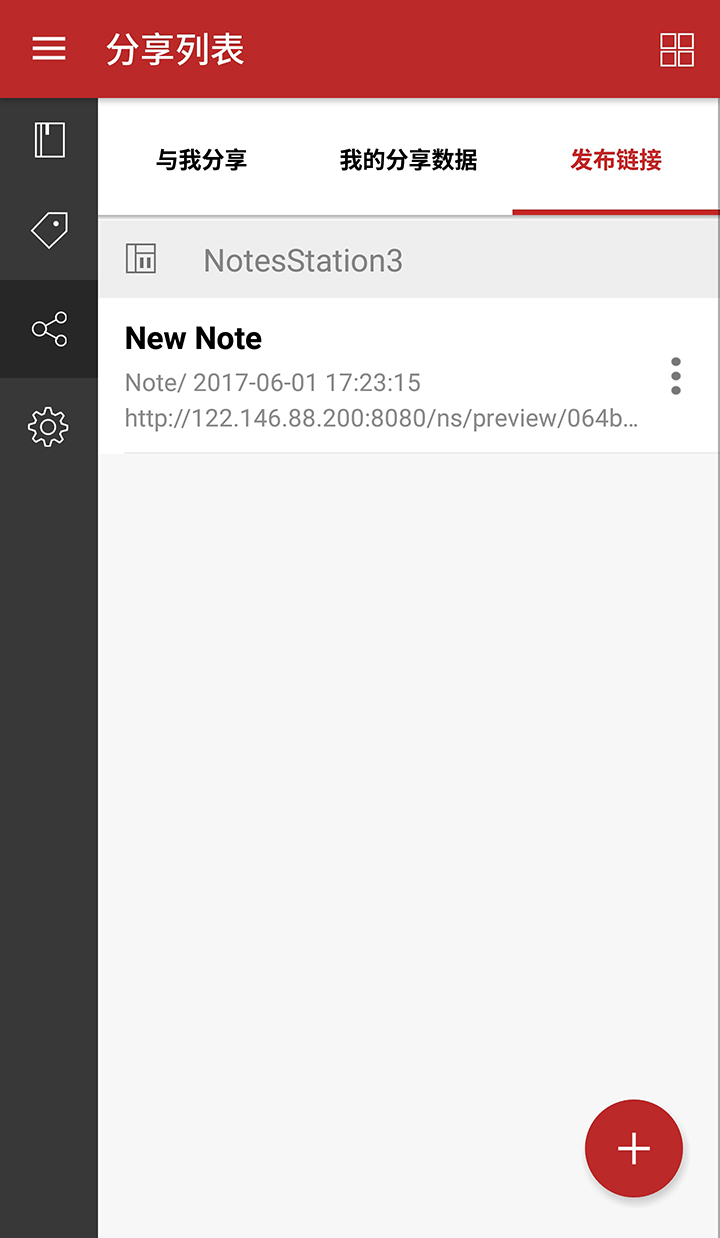Switch to grid view layout
Viewport: 720px width, 1238px height.
[x=677, y=48]
